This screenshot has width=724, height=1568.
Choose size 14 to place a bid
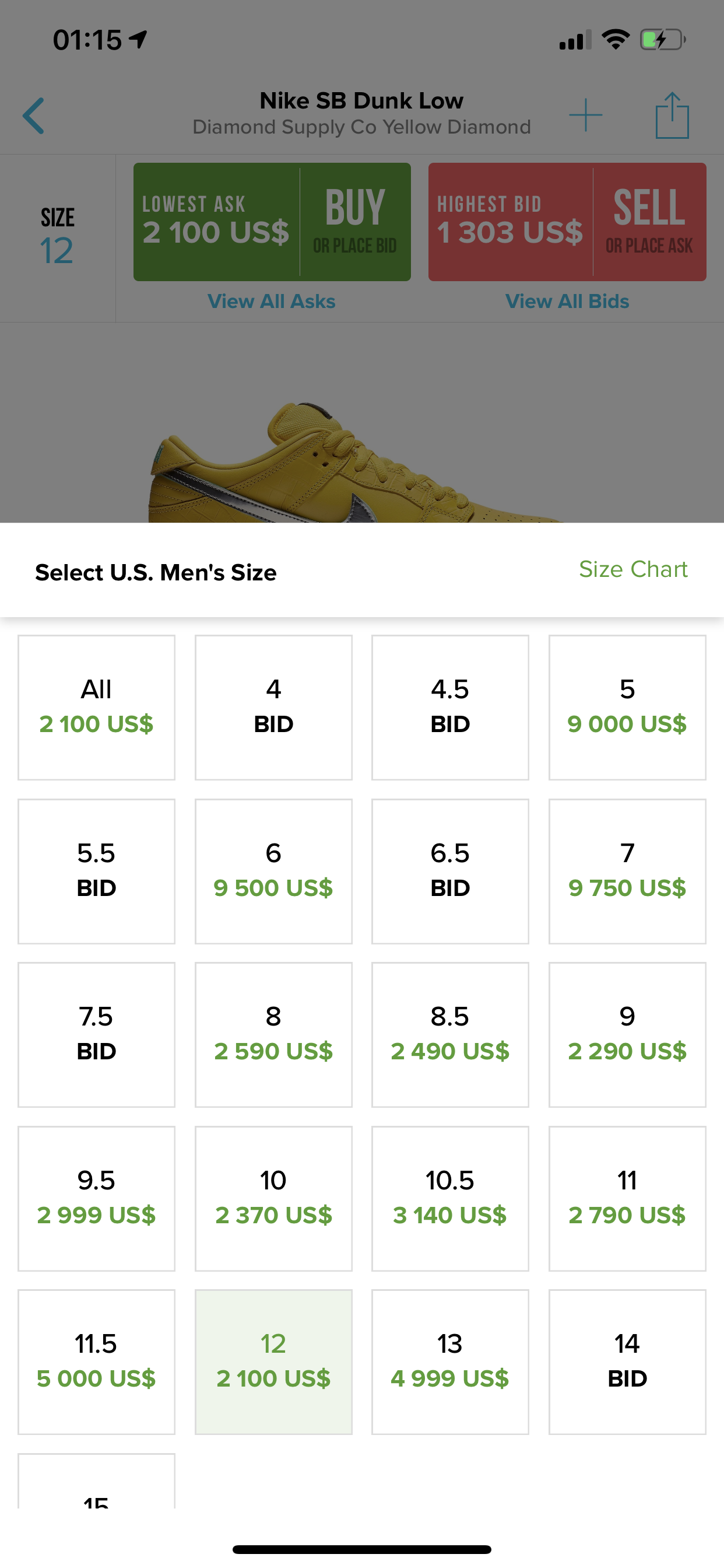(x=627, y=1362)
